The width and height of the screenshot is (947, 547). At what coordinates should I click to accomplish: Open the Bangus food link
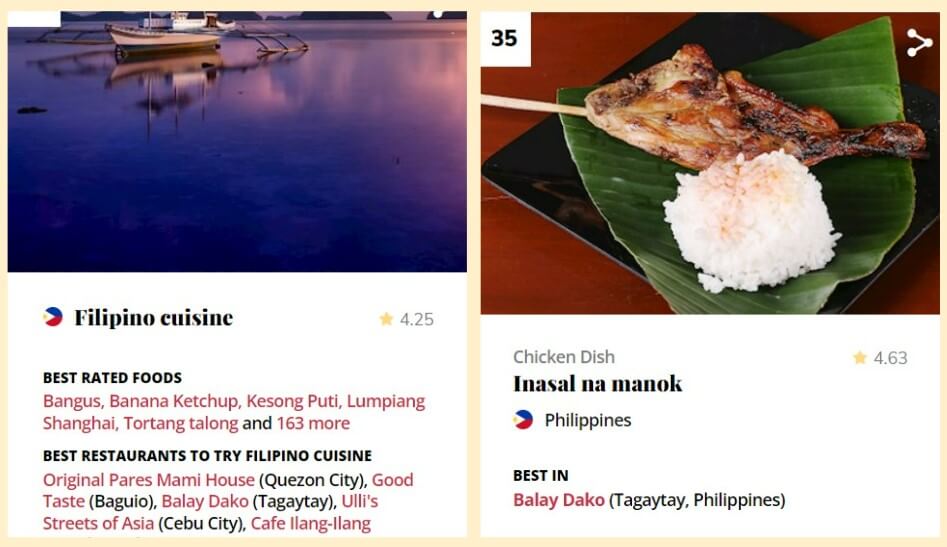tap(72, 401)
